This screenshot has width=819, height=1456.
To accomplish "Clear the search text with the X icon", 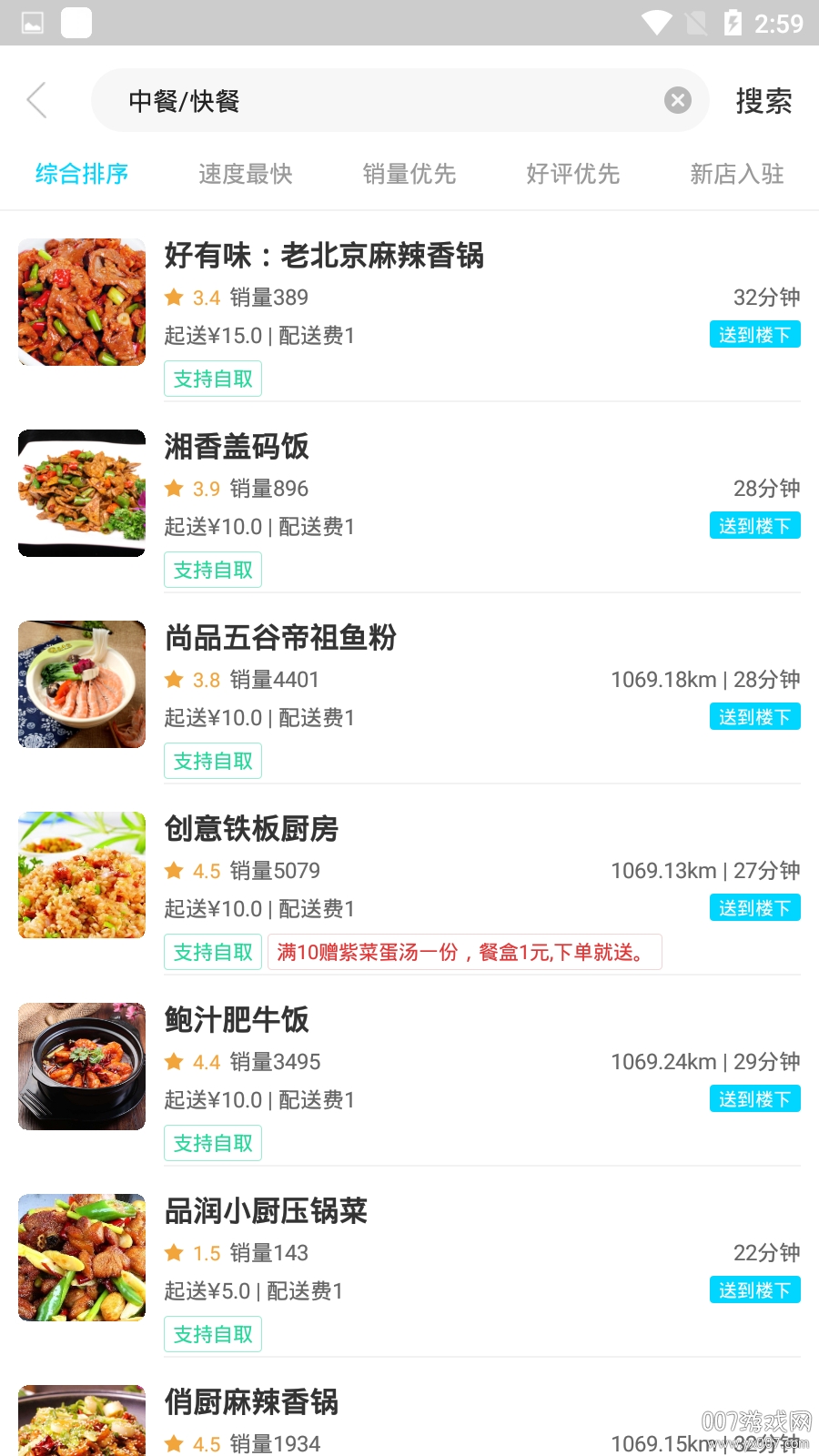I will point(677,100).
